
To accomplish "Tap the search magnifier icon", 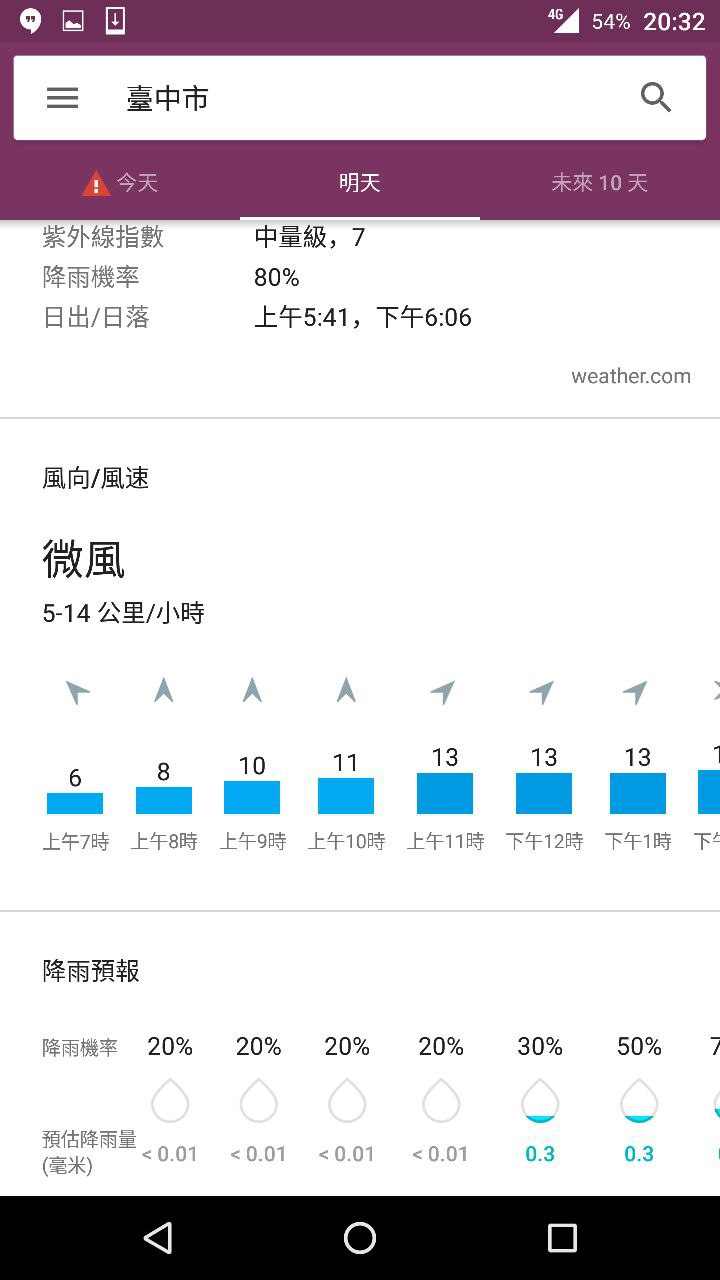I will [656, 98].
